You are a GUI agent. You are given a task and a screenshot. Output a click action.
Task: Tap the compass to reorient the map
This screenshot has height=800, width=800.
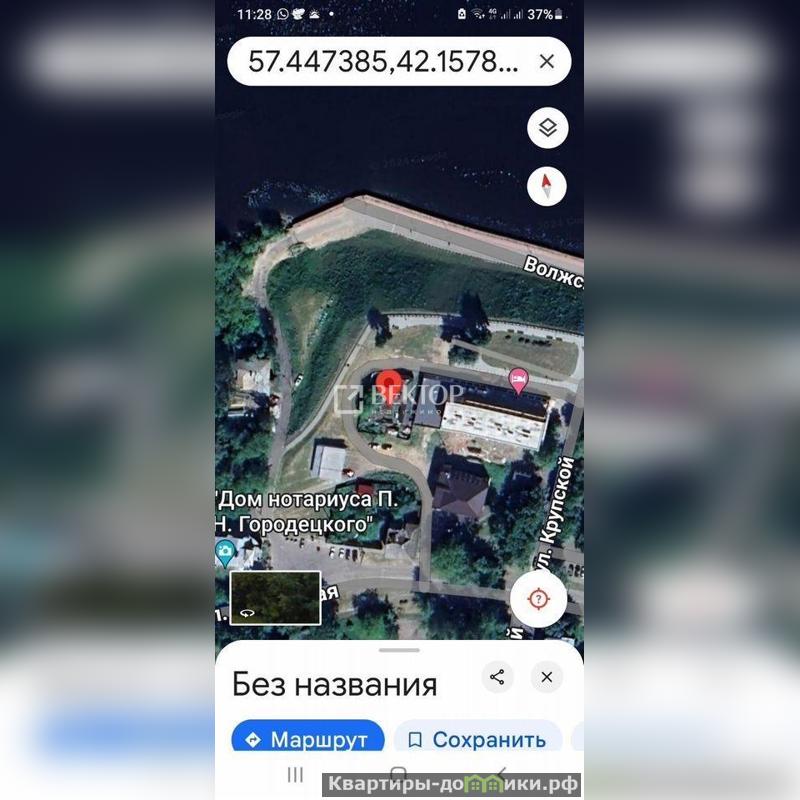click(x=547, y=186)
